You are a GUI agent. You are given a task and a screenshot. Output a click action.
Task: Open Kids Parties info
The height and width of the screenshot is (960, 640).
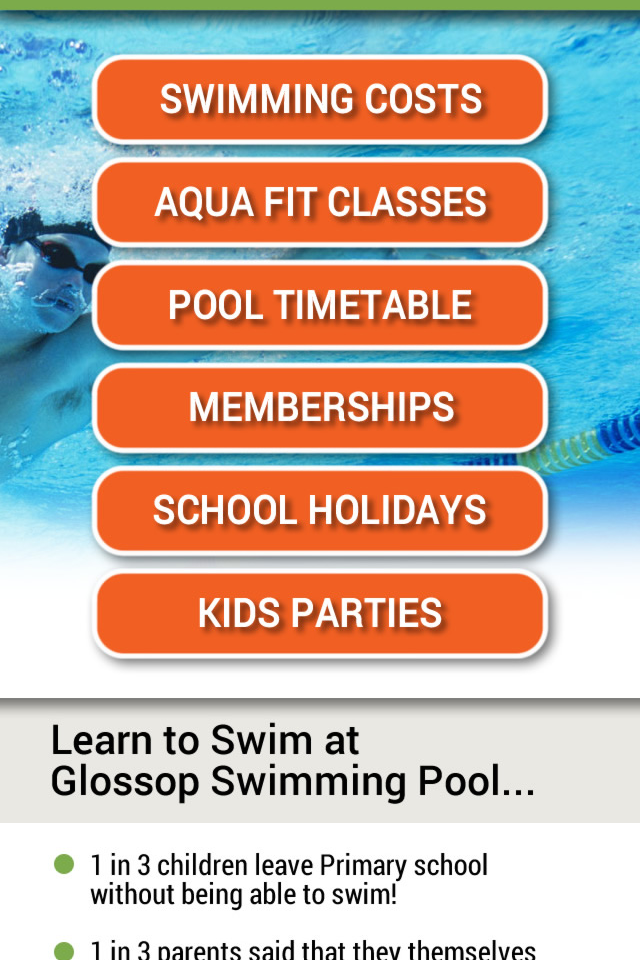pos(320,614)
